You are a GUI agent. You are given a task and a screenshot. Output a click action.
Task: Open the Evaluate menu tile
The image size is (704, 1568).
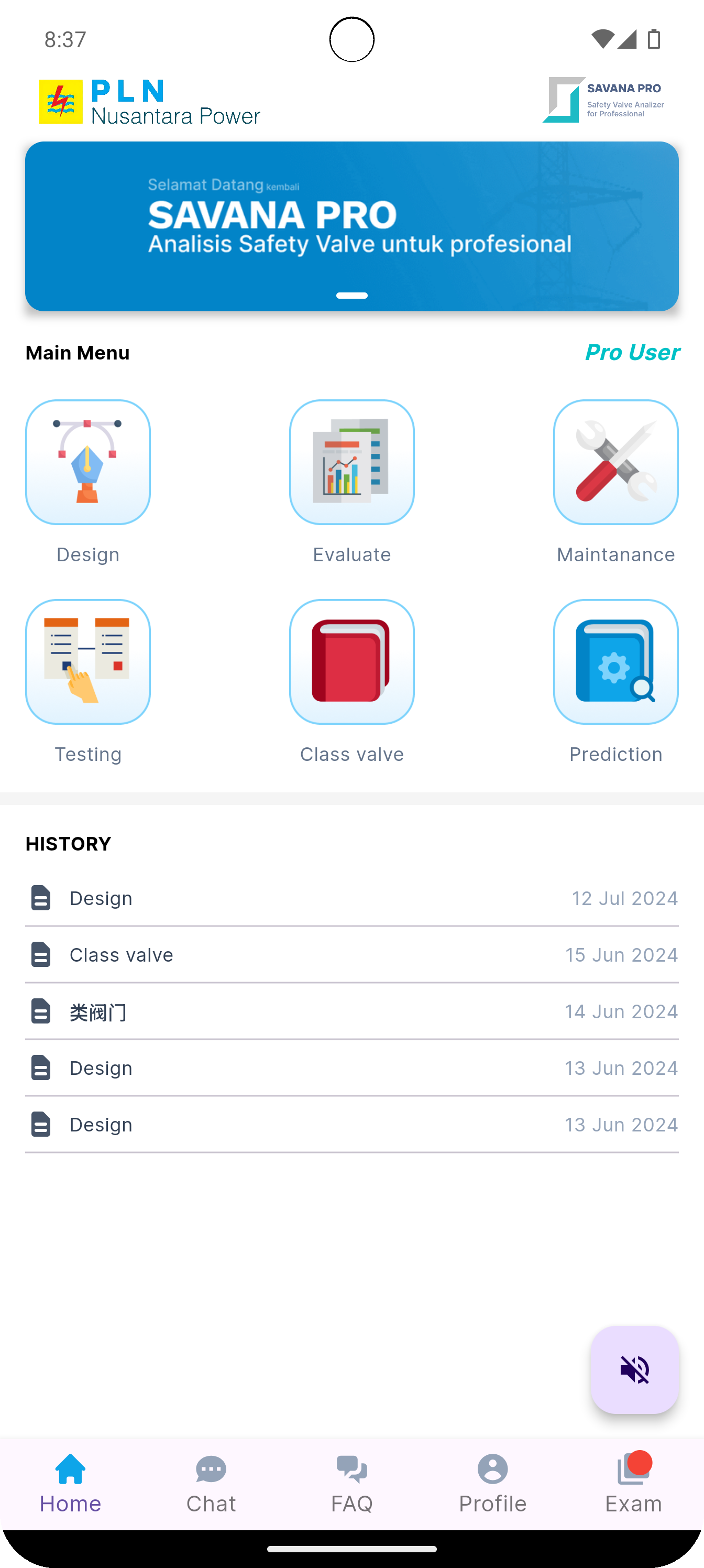click(x=351, y=463)
